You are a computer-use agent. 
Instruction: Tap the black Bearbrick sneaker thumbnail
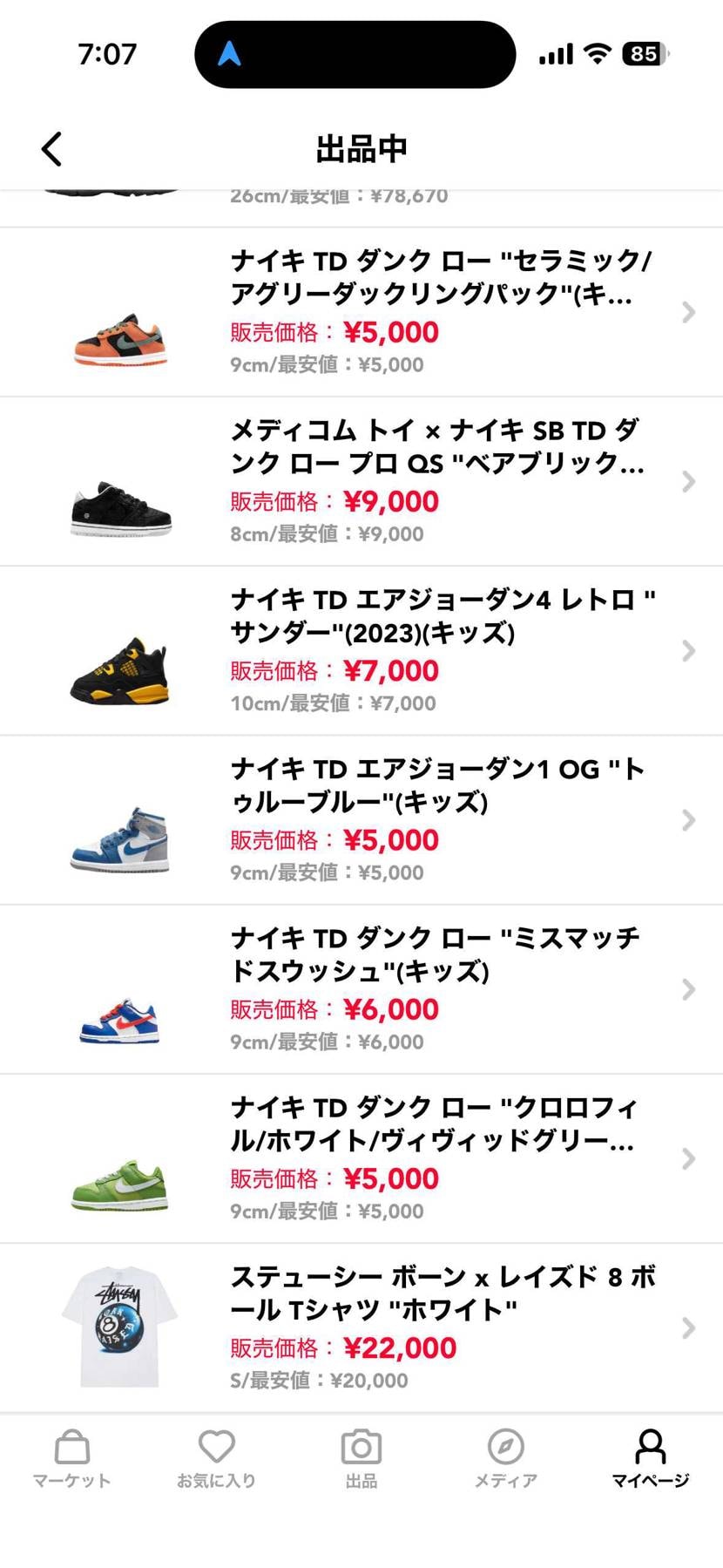click(x=122, y=504)
